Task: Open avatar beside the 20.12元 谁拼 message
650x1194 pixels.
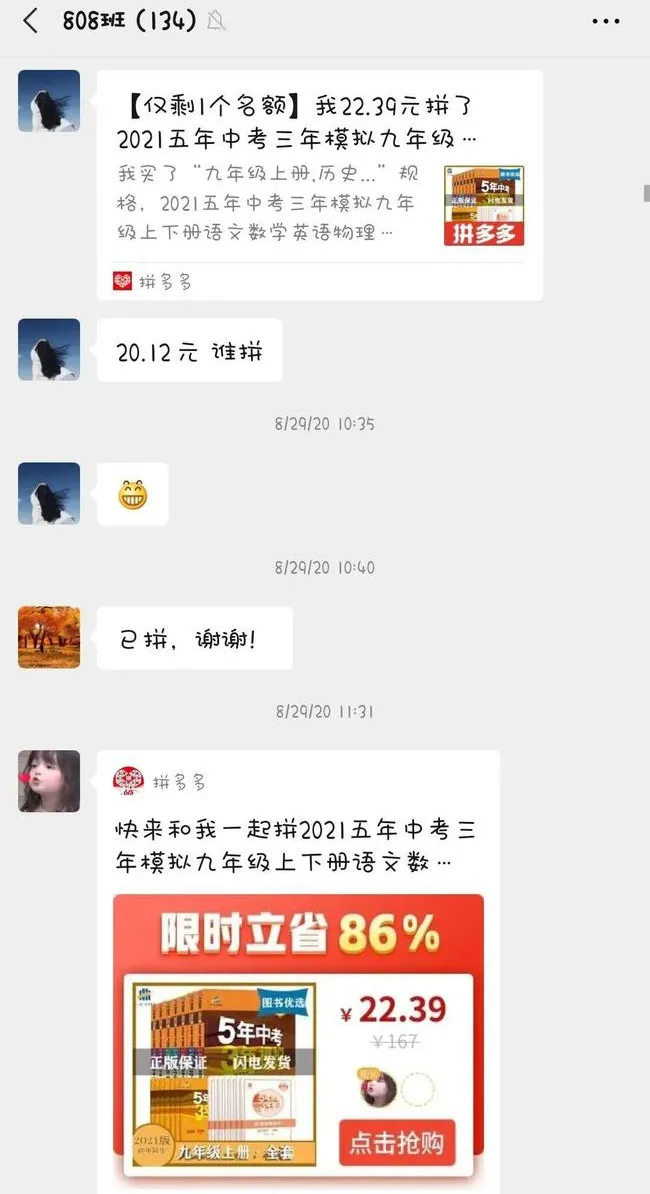Action: click(49, 350)
